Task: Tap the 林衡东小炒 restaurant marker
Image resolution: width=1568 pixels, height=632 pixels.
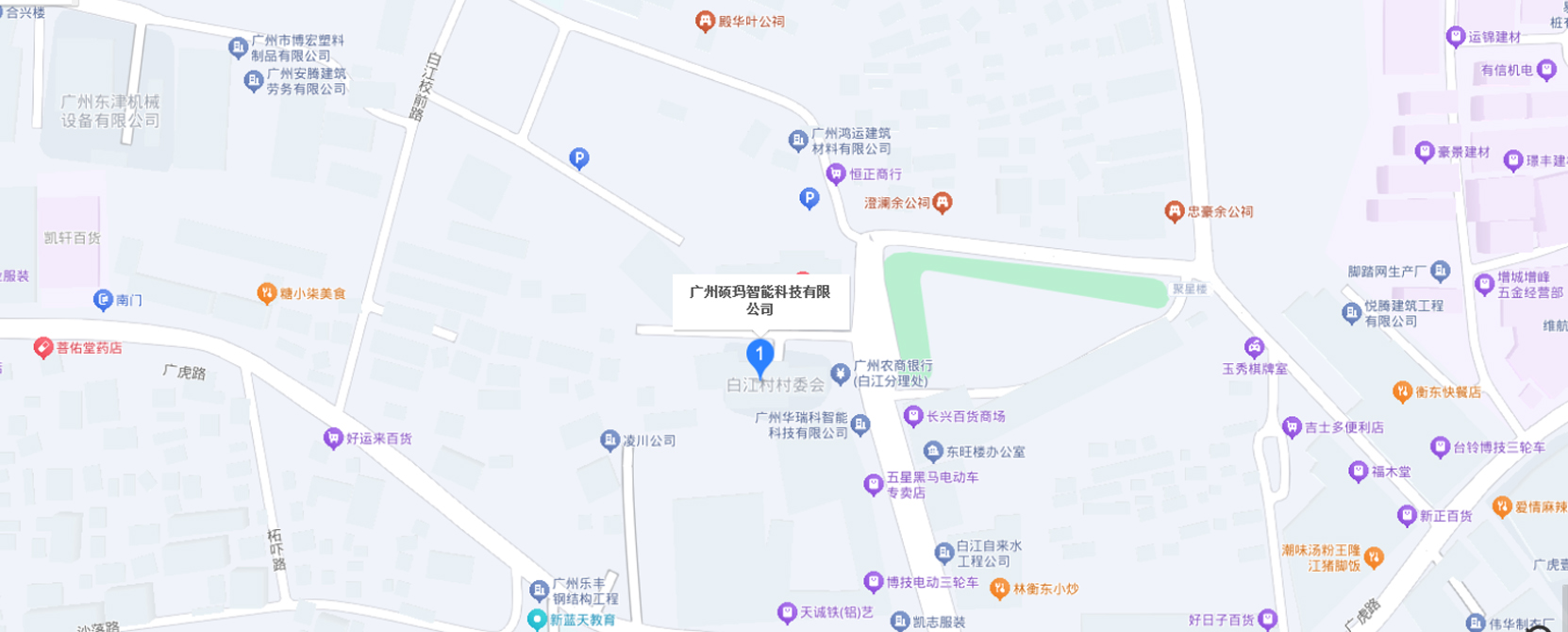Action: coord(1000,589)
